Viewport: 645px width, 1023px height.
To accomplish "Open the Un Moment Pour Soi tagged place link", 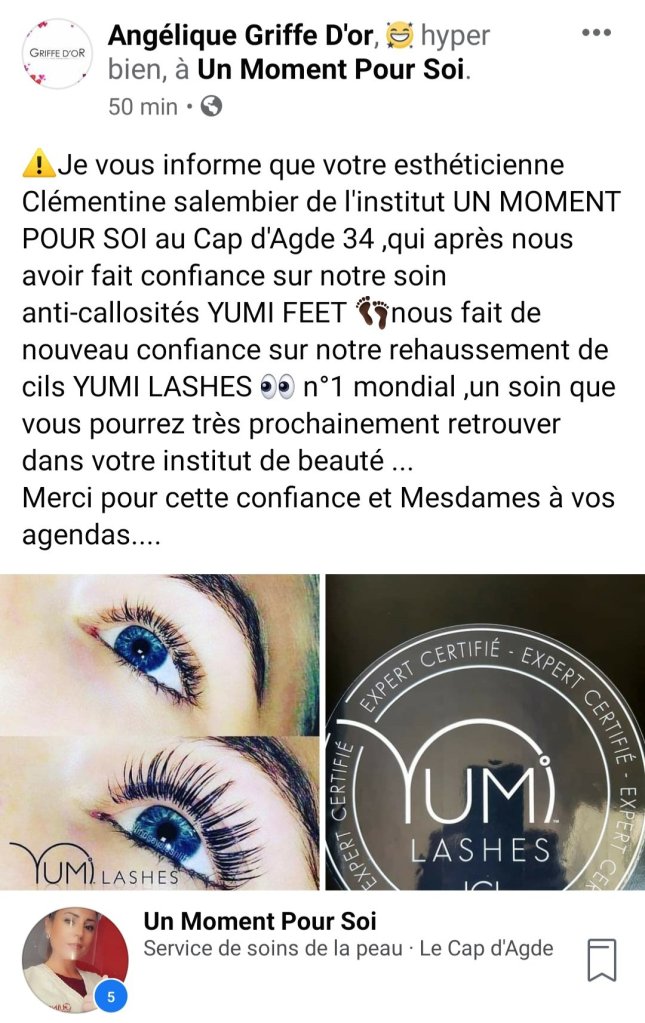I will pyautogui.click(x=331, y=70).
